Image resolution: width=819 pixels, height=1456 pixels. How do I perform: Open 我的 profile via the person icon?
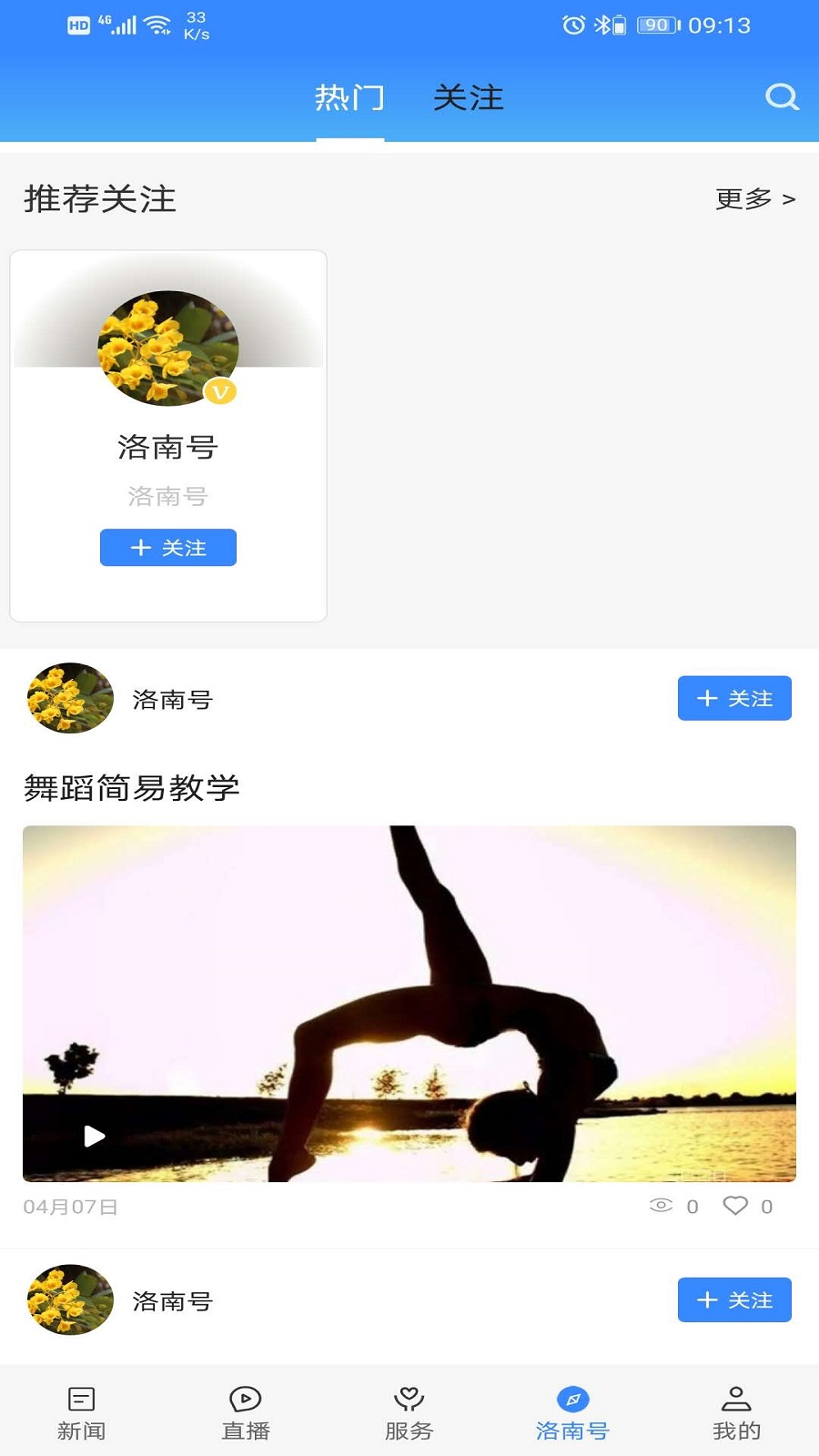click(x=736, y=1399)
